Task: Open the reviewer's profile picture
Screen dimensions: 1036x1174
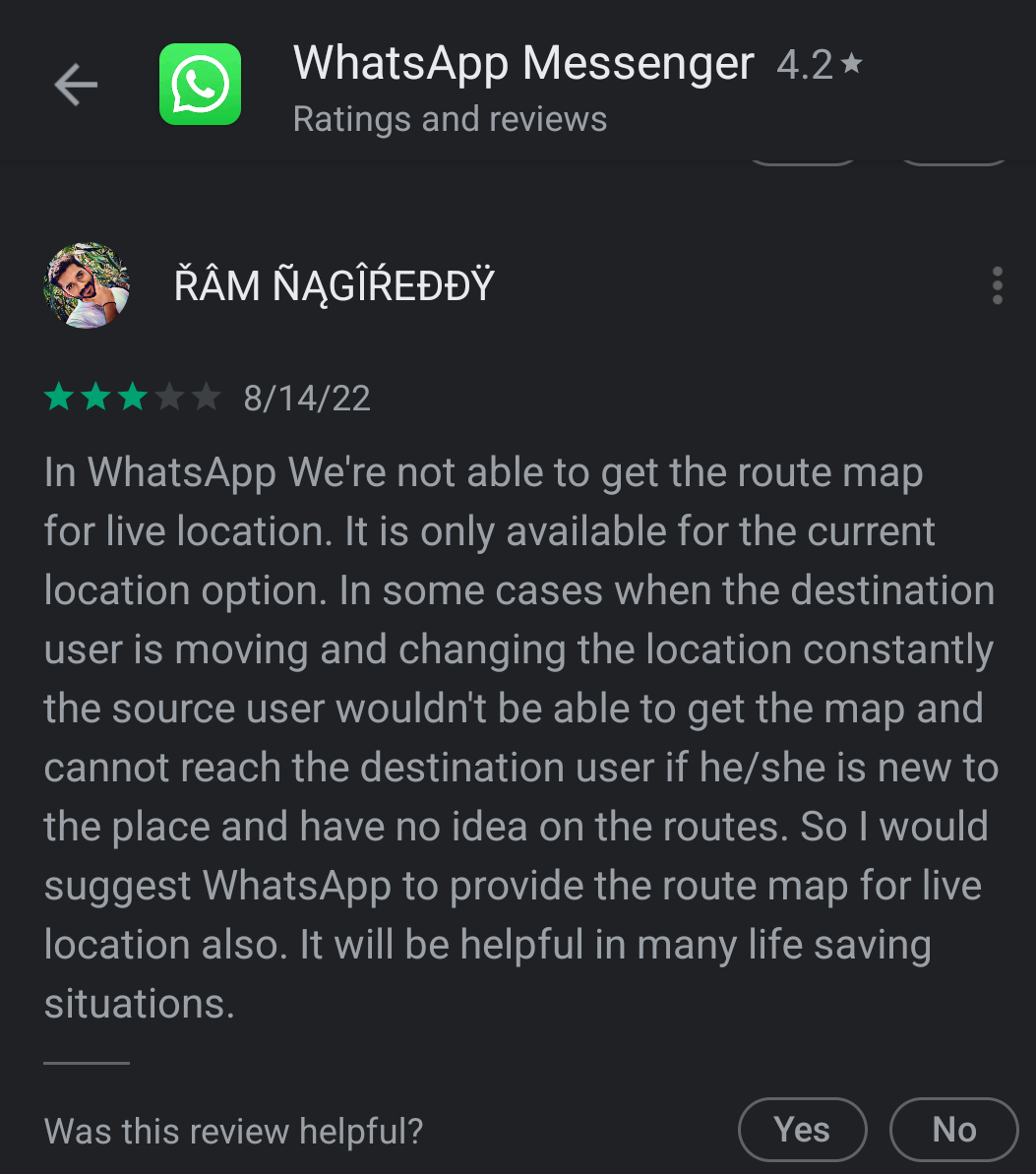Action: [x=87, y=285]
